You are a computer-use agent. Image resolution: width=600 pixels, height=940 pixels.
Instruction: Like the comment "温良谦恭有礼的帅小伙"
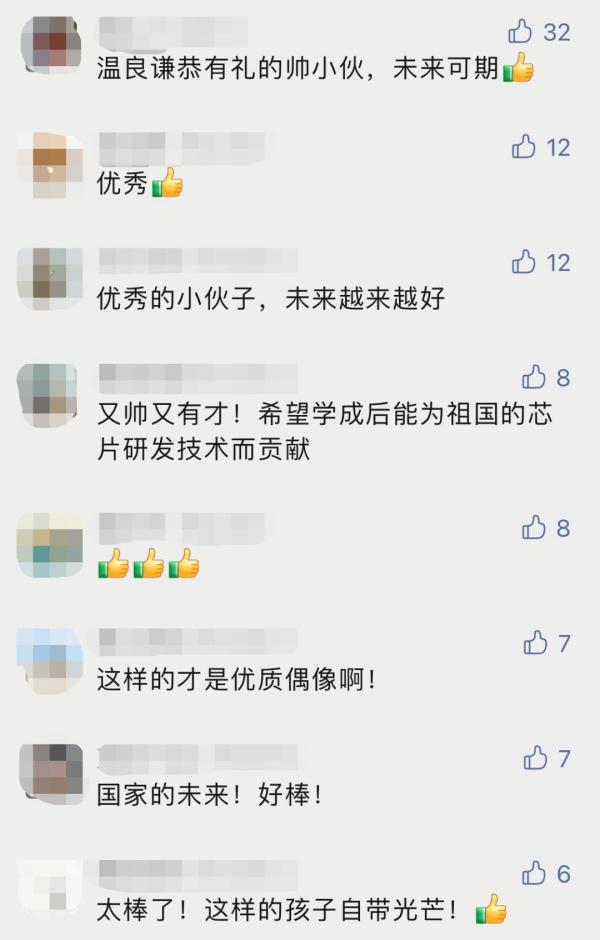click(x=521, y=32)
